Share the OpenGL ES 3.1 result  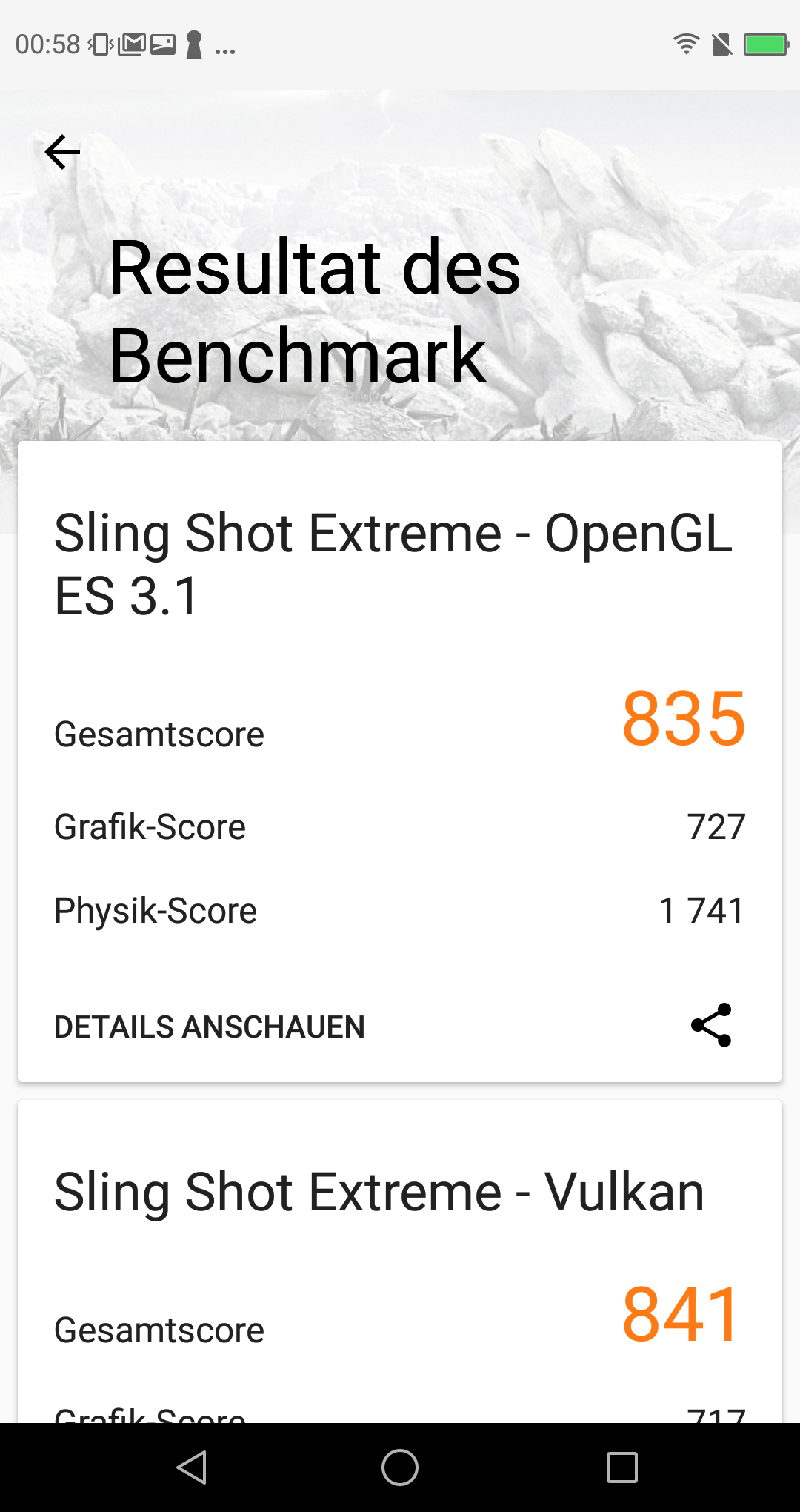coord(711,1025)
